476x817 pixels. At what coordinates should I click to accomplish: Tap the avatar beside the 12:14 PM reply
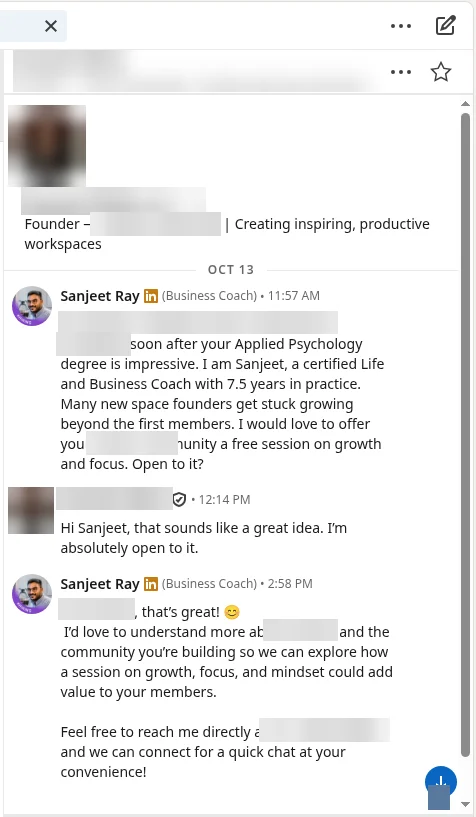click(31, 510)
